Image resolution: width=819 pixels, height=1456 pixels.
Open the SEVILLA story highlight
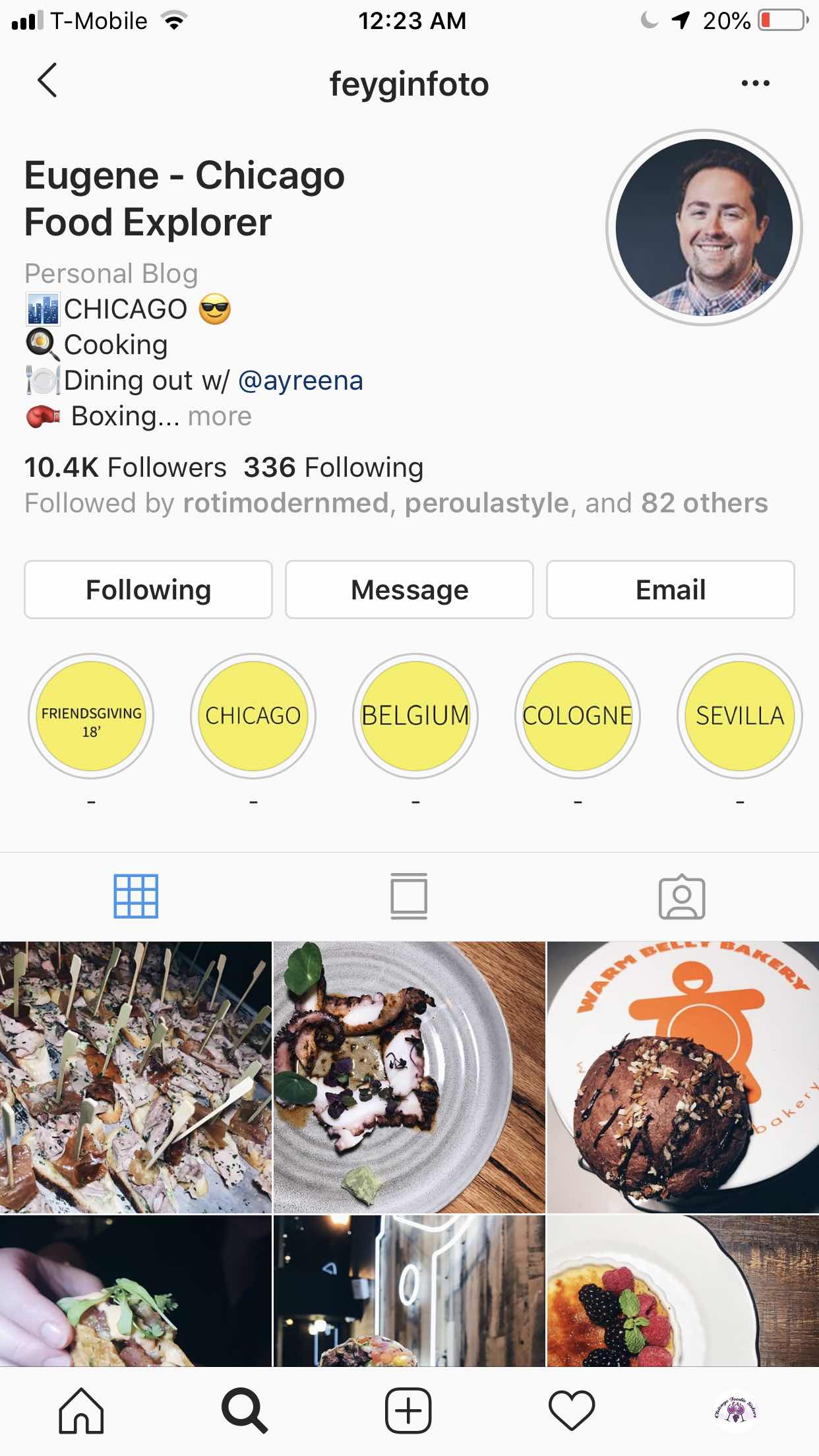point(739,716)
